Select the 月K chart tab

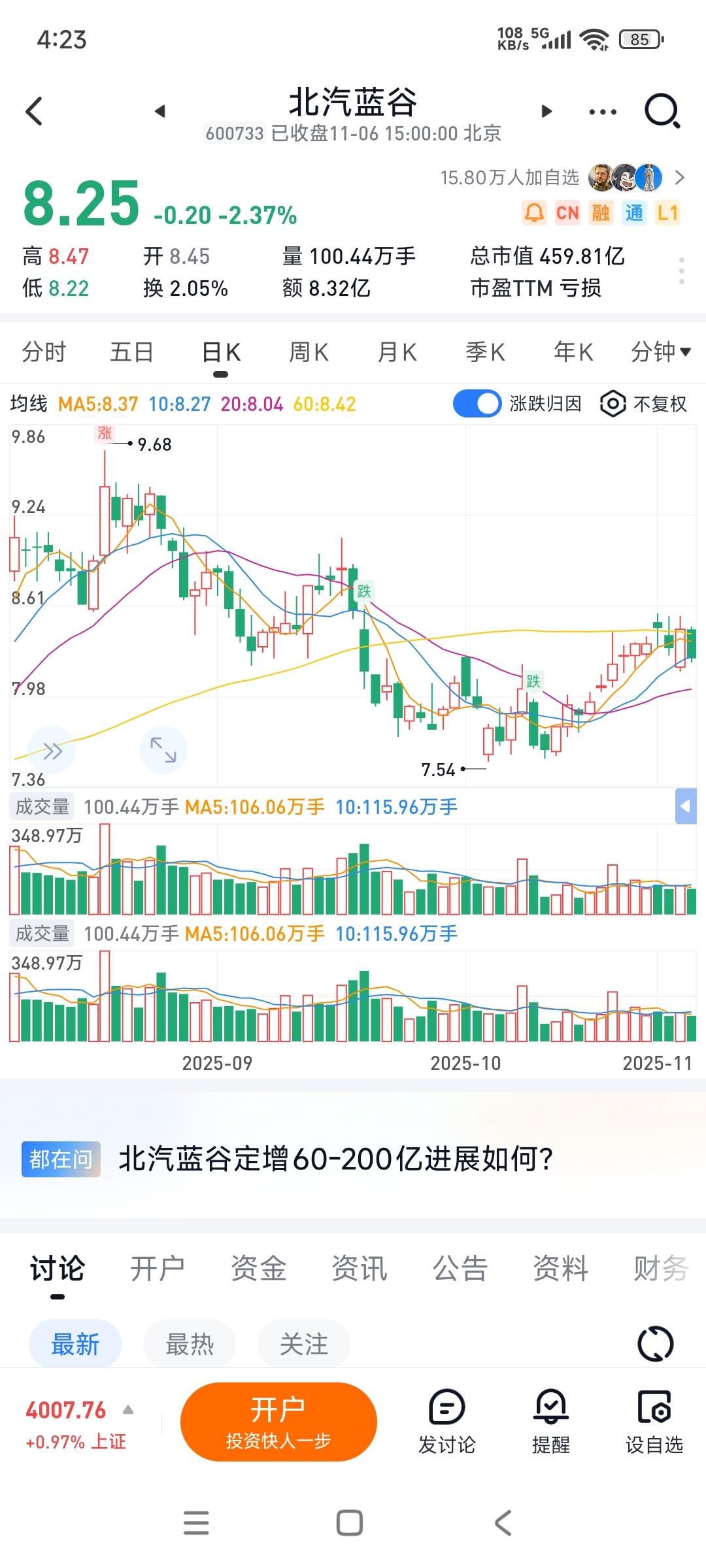point(397,352)
